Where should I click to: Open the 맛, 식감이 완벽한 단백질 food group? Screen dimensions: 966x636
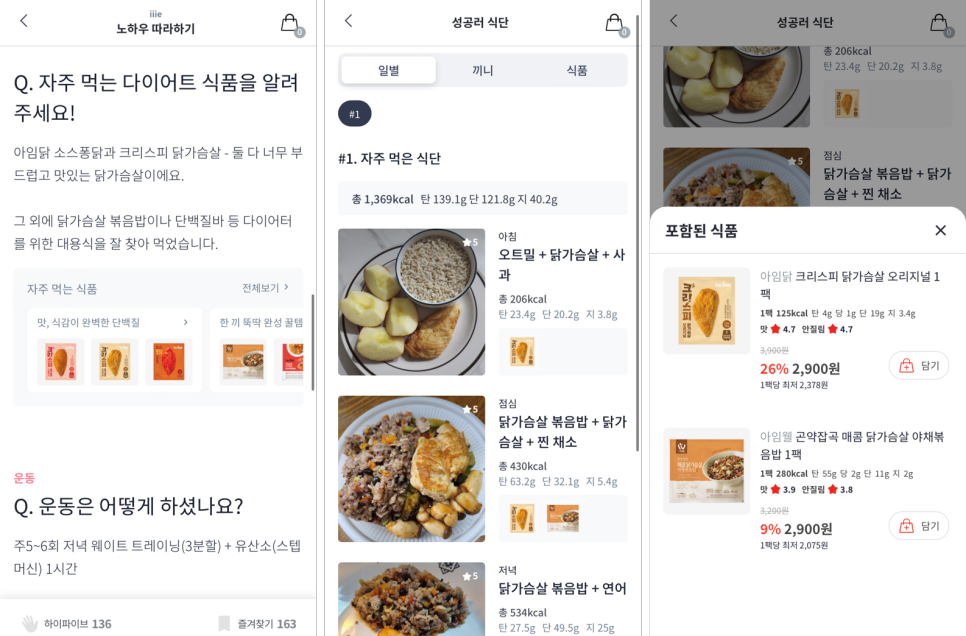pyautogui.click(x=112, y=322)
